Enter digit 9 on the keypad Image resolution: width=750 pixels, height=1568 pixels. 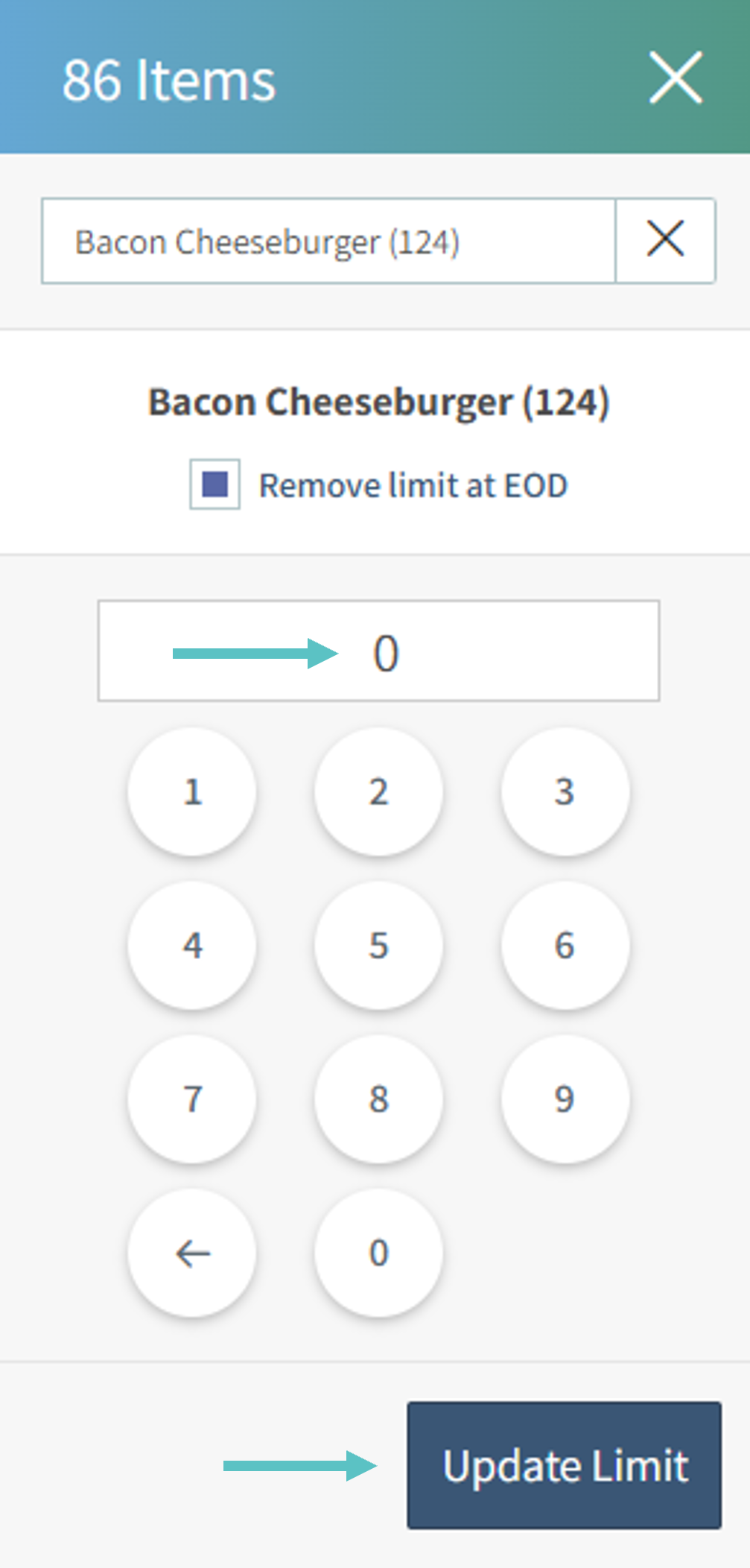(565, 1098)
